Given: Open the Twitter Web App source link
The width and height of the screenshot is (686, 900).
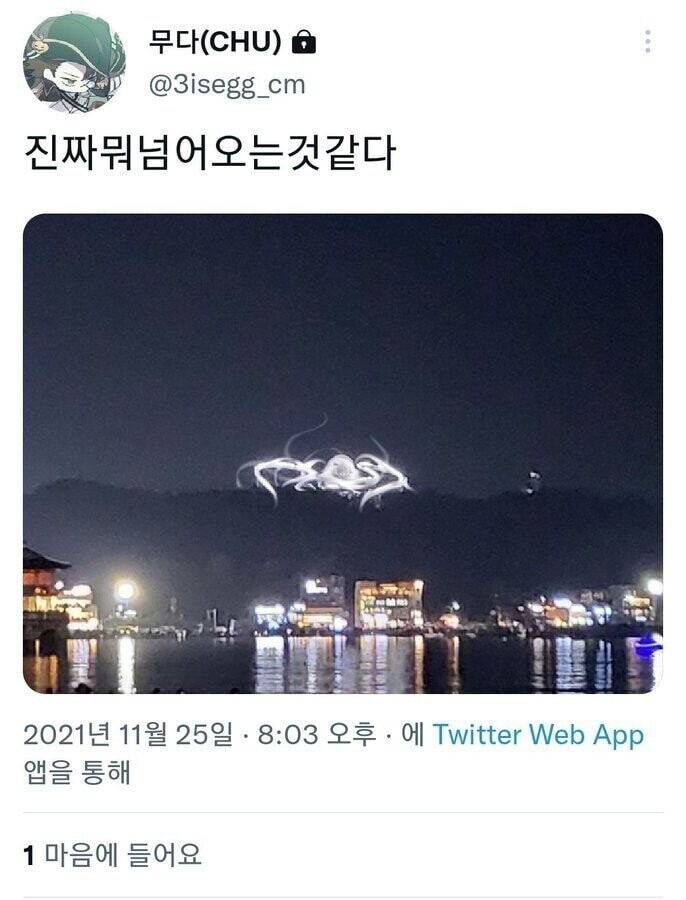Looking at the screenshot, I should pos(538,736).
